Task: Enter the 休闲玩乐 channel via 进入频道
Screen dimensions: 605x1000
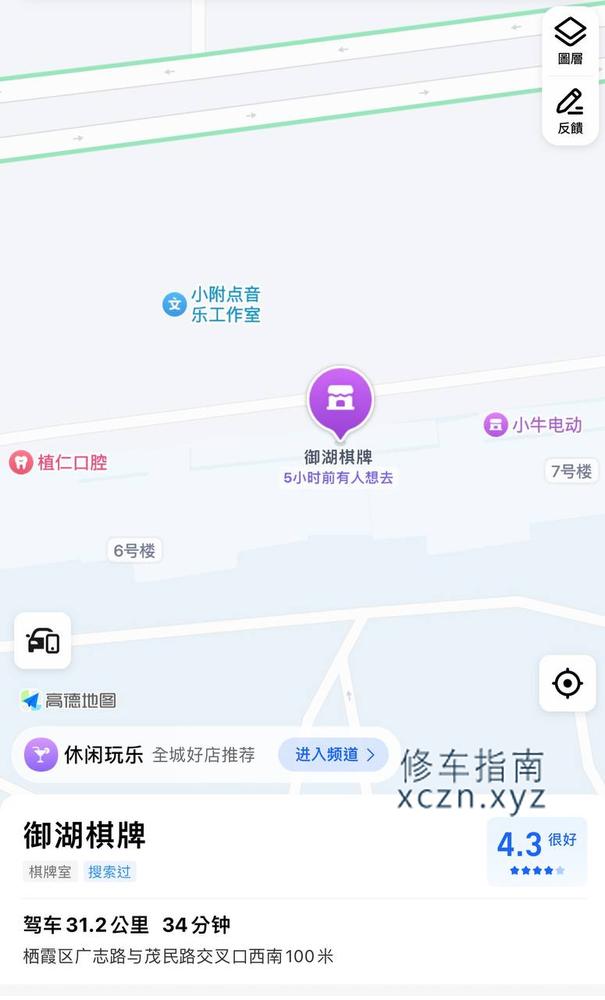Action: pos(333,755)
